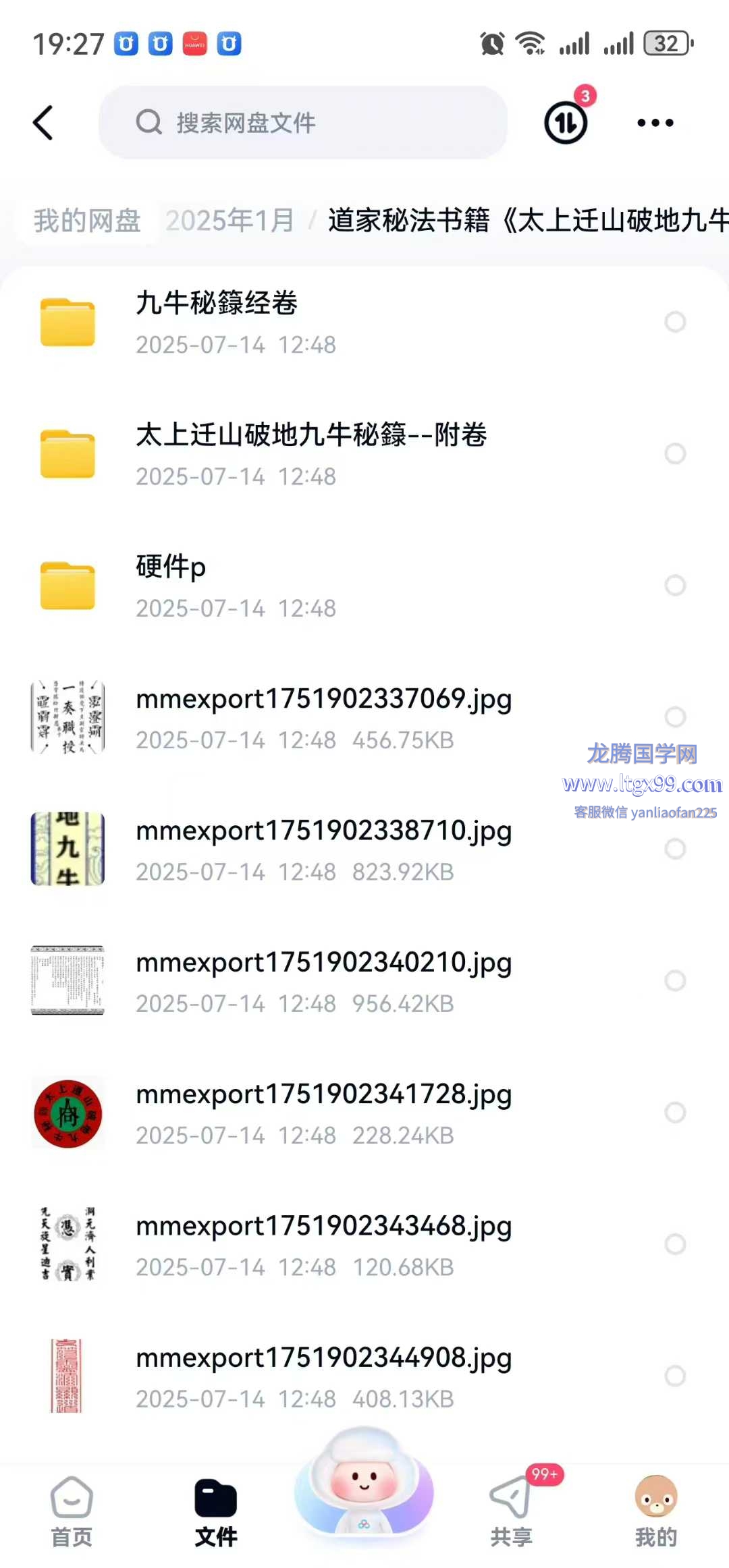Image resolution: width=729 pixels, height=1568 pixels.
Task: Select mmexport1751902340210.jpg with its circle
Action: [x=675, y=980]
